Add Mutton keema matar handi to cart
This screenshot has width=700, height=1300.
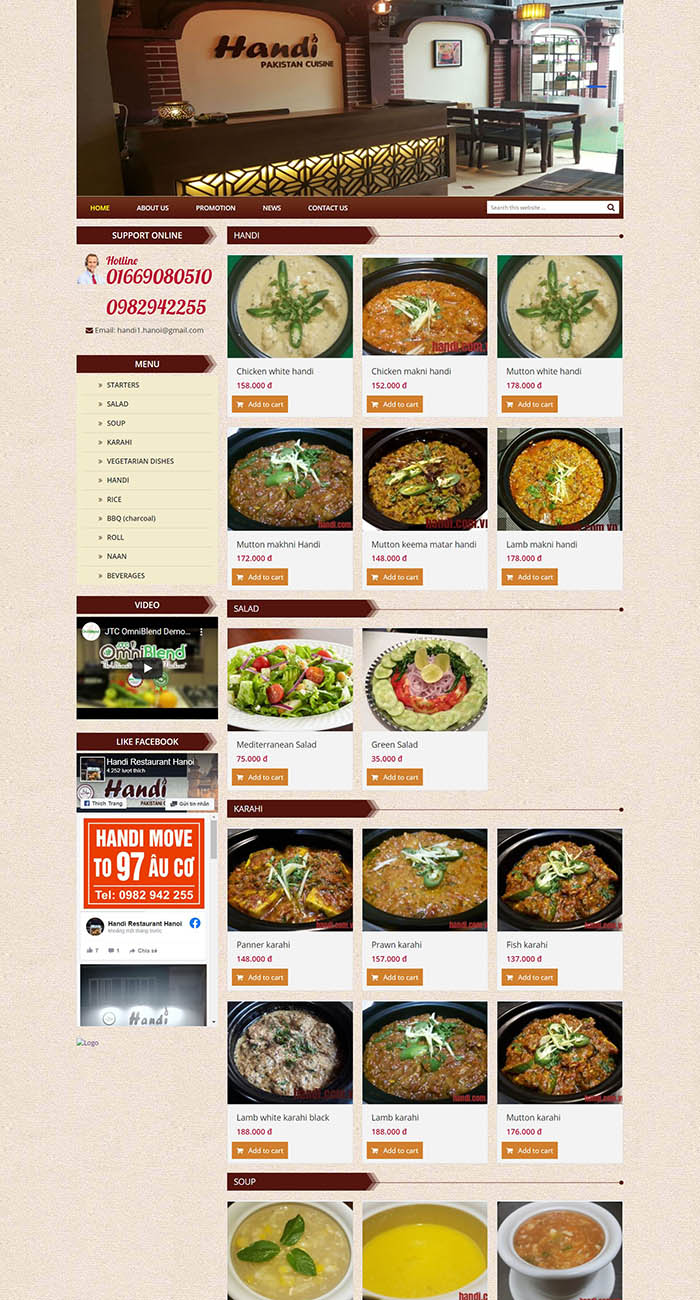[x=395, y=577]
